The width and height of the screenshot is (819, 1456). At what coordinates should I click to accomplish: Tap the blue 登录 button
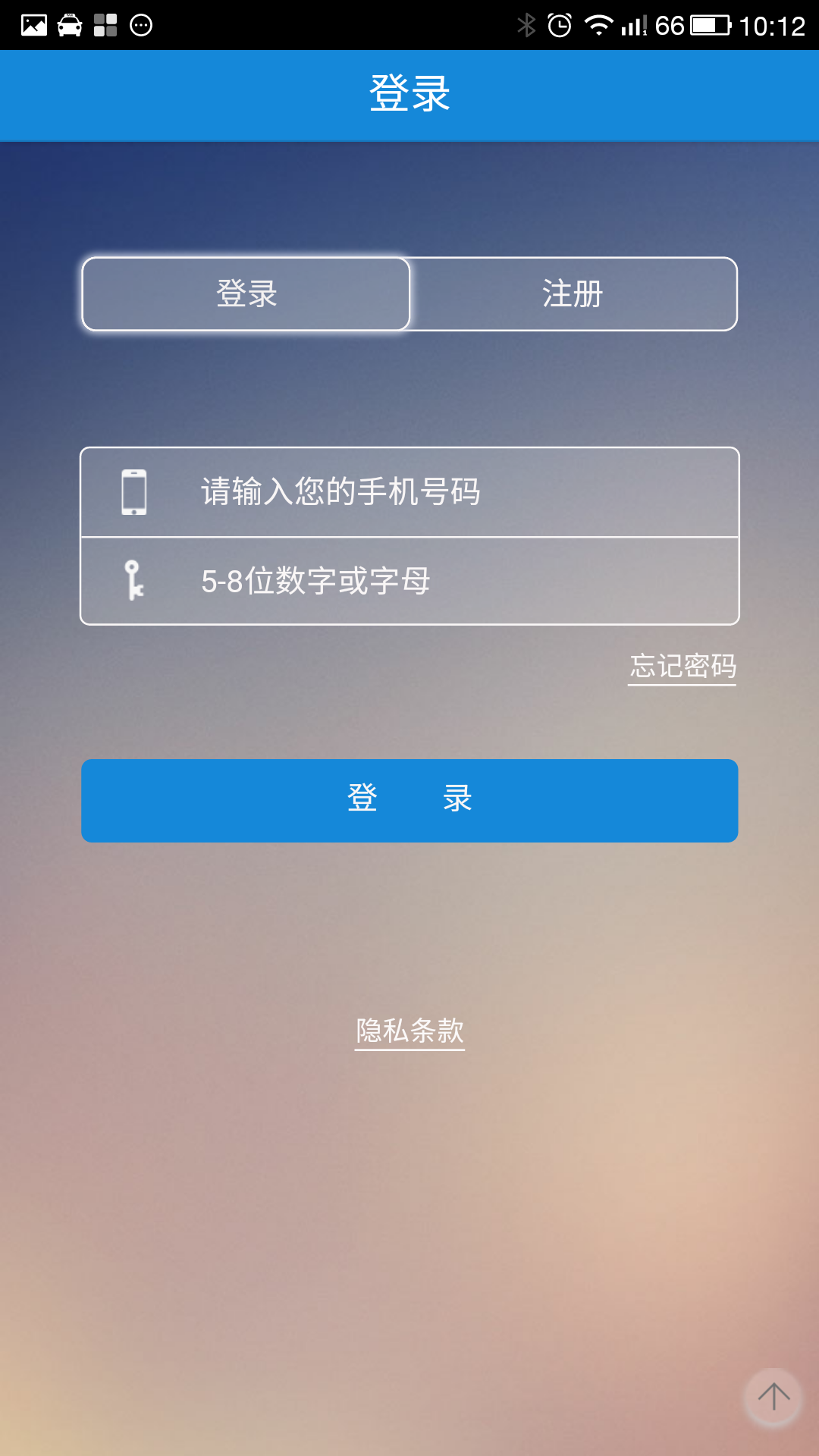pyautogui.click(x=409, y=800)
